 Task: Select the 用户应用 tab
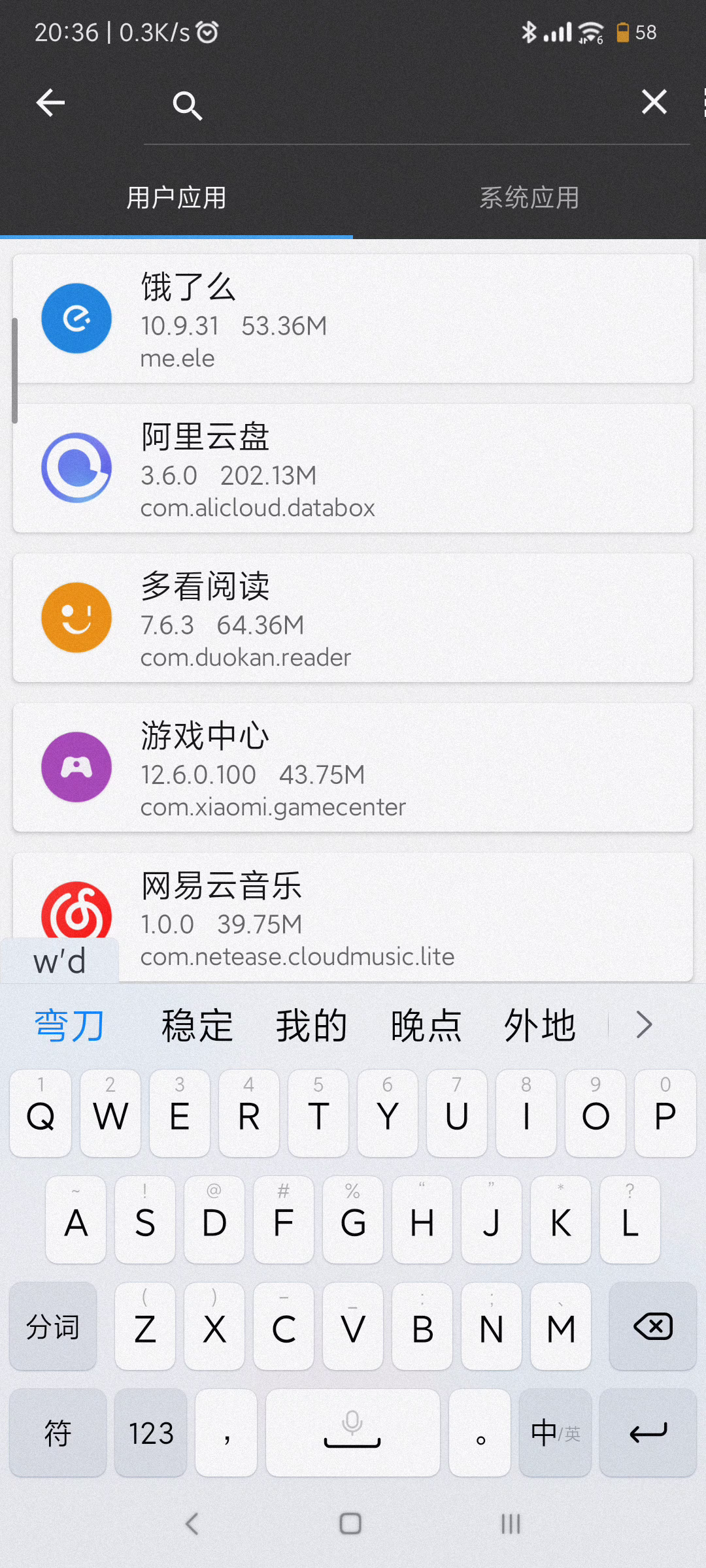(176, 198)
